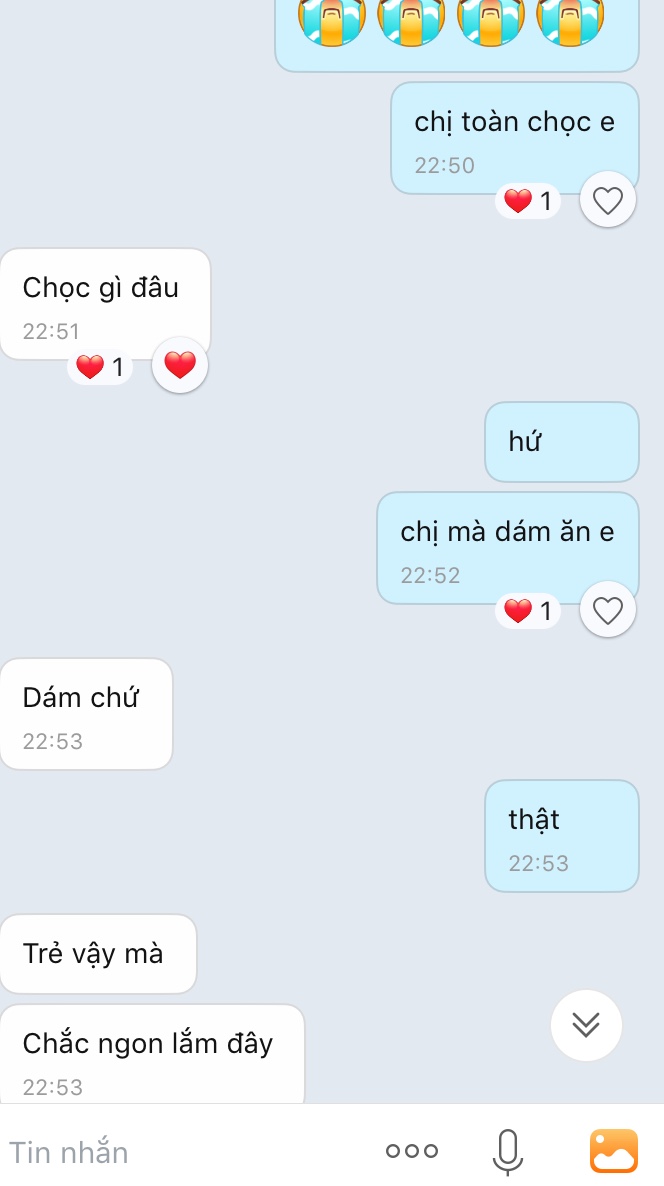Tap the message input field
The width and height of the screenshot is (664, 1186).
click(x=180, y=1152)
